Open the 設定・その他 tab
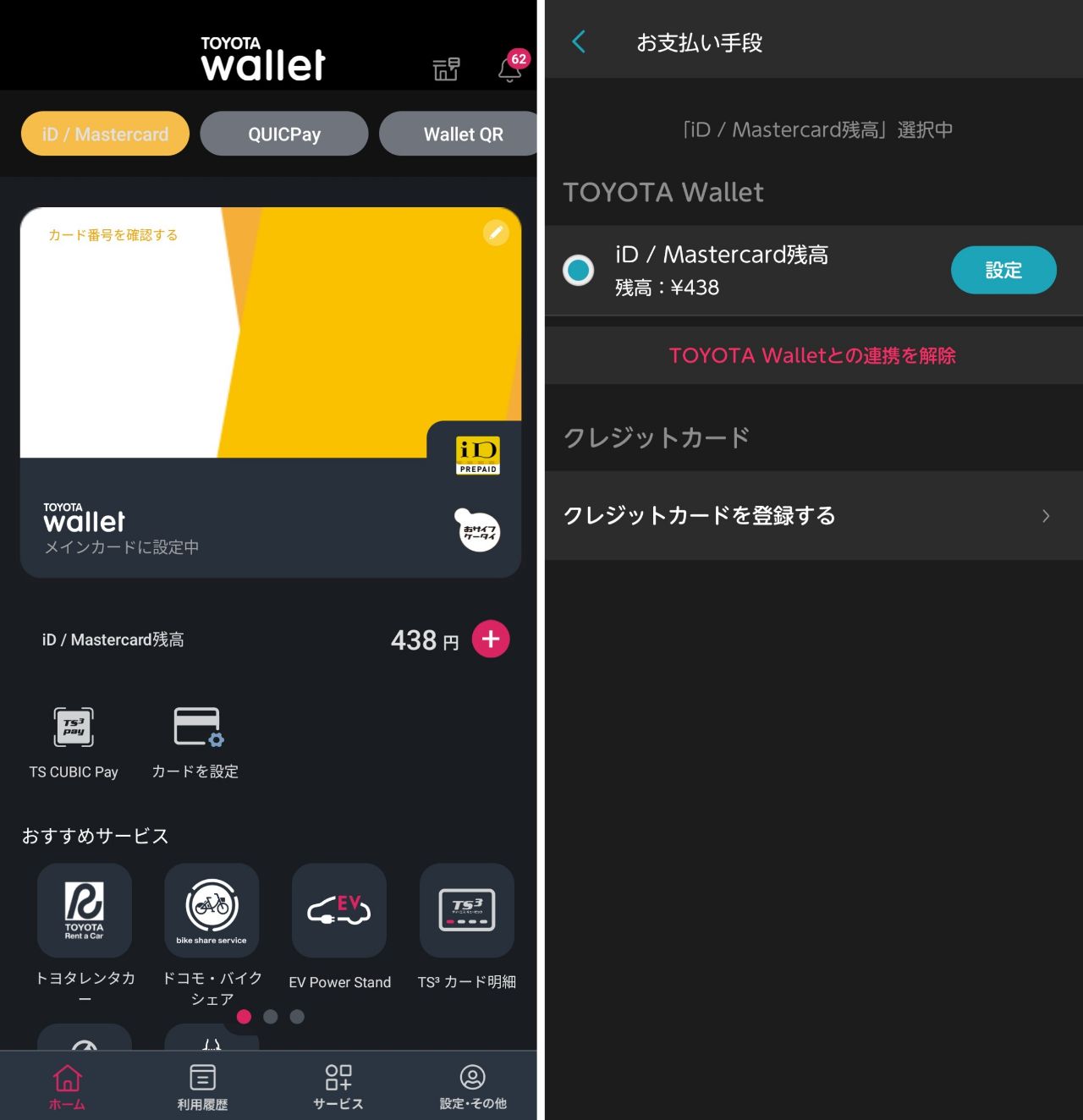The image size is (1083, 1120). tap(472, 1086)
